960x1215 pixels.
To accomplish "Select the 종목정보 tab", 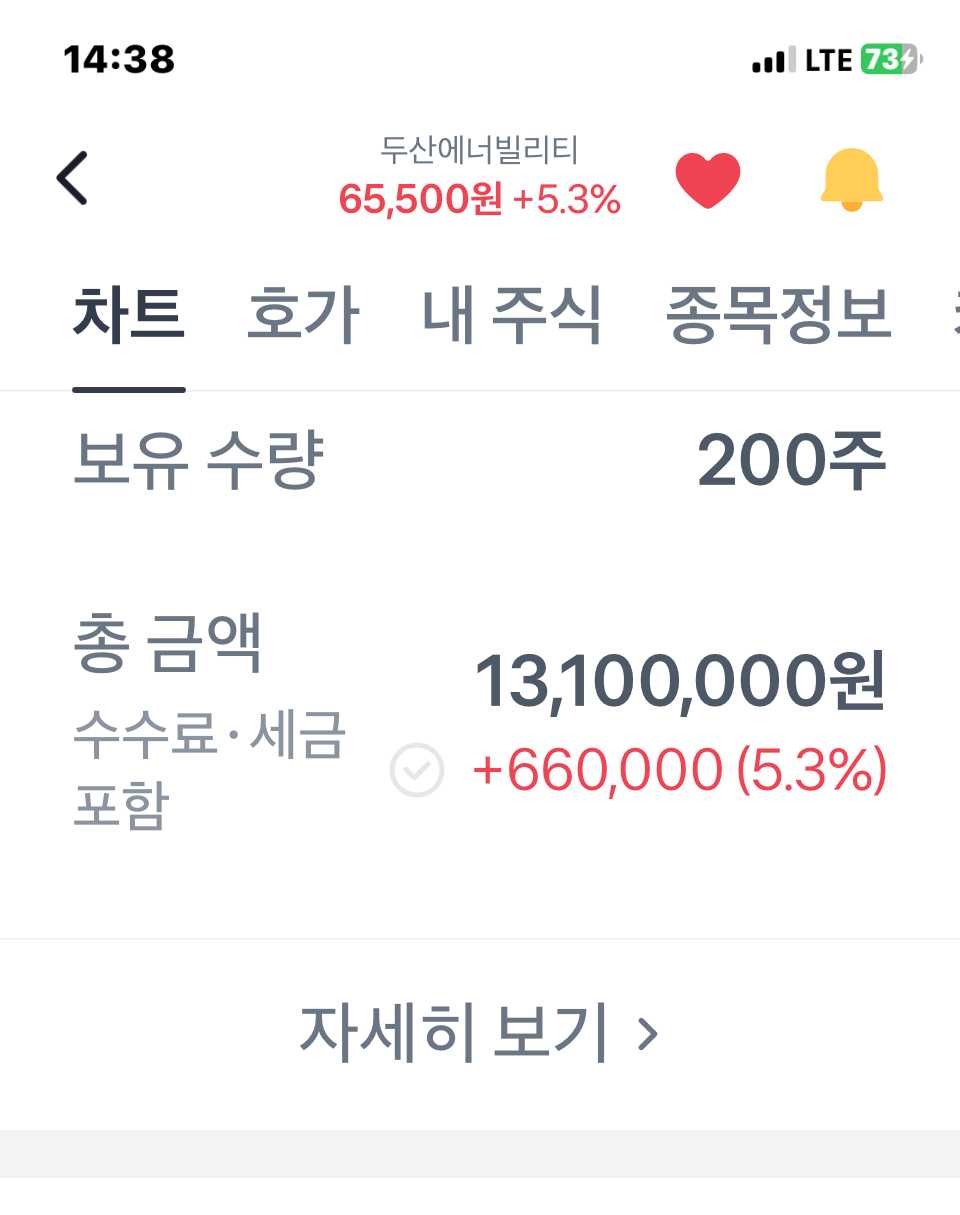I will tap(778, 315).
